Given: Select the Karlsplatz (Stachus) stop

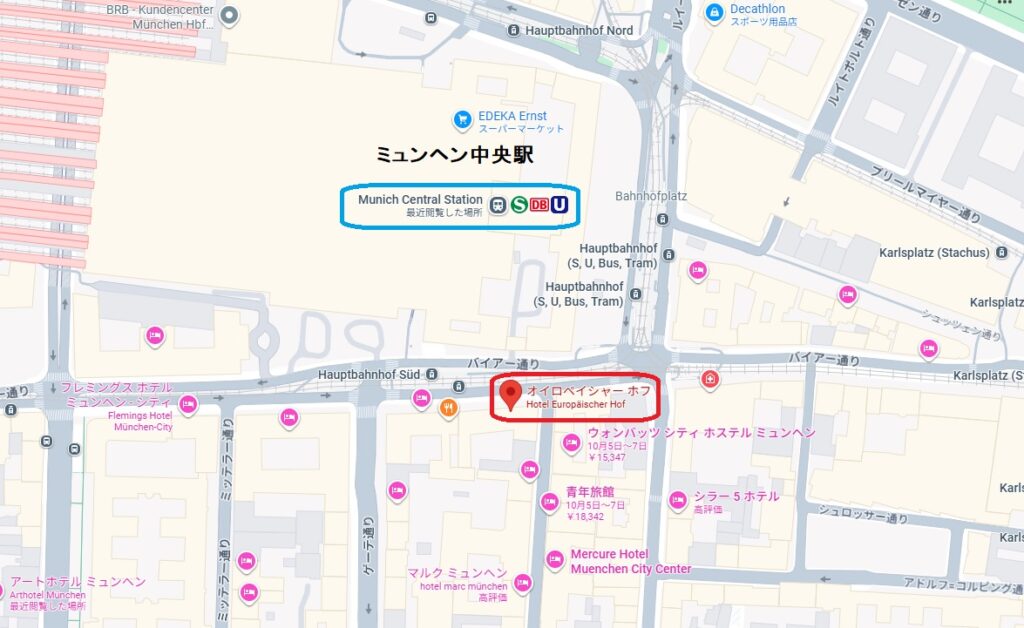Looking at the screenshot, I should [998, 253].
